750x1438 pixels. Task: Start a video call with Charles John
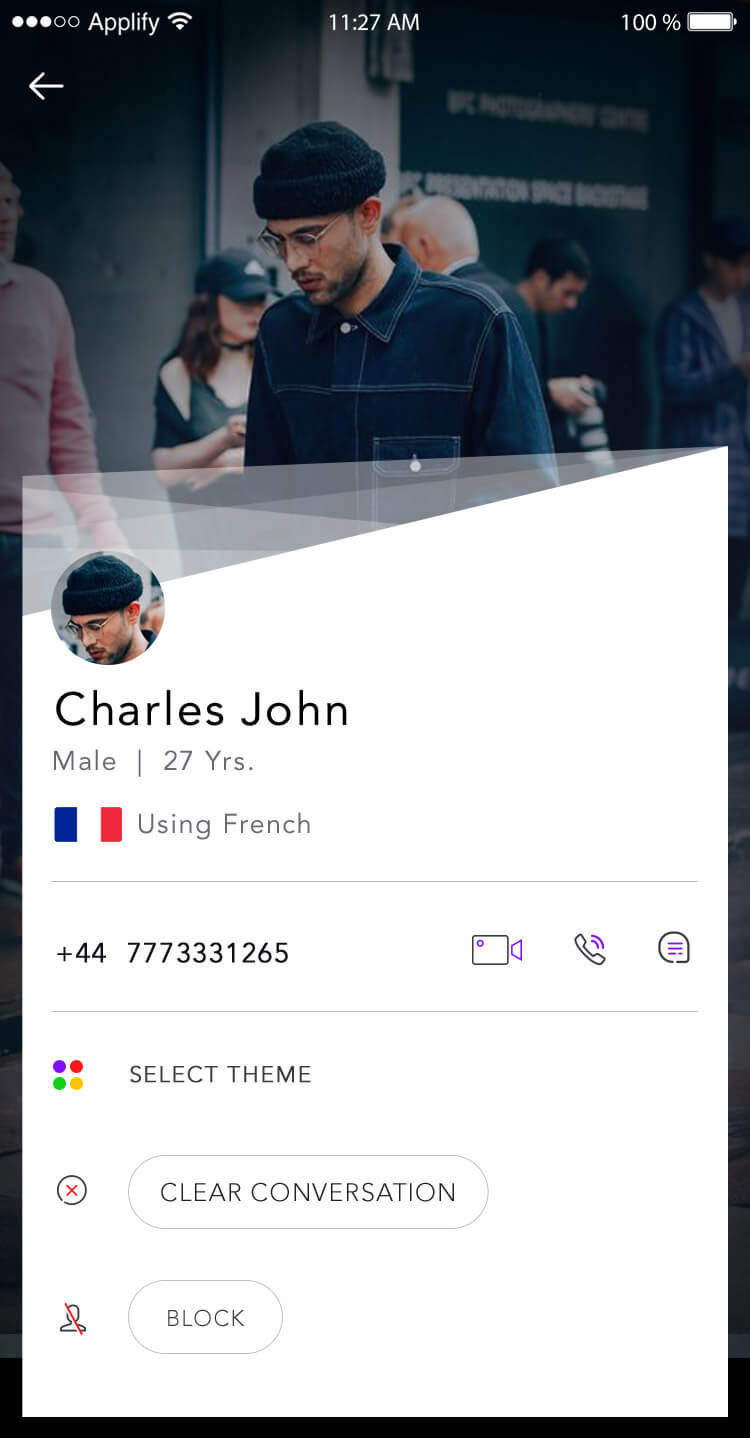pos(497,949)
